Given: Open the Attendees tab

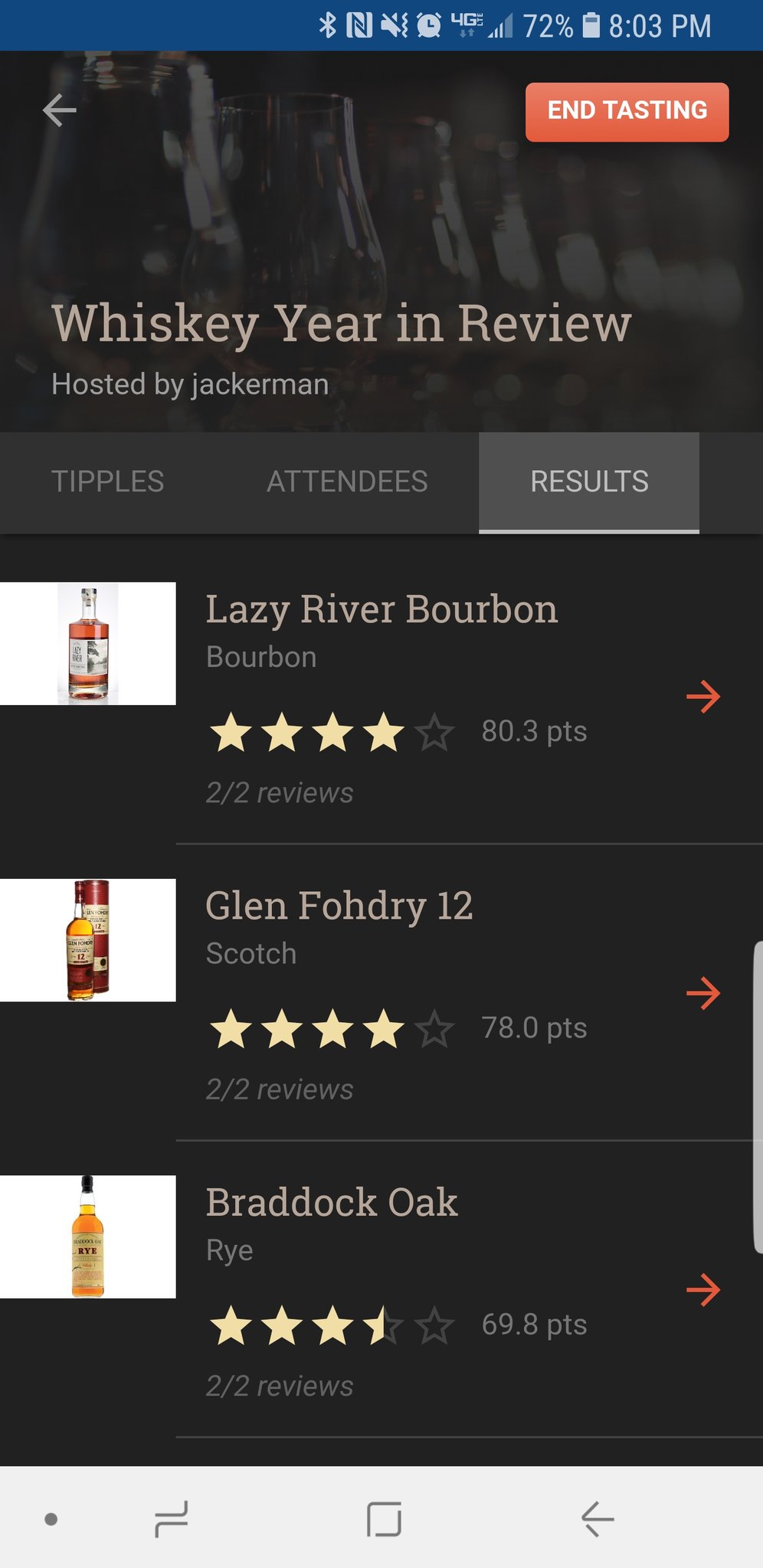Looking at the screenshot, I should click(347, 482).
